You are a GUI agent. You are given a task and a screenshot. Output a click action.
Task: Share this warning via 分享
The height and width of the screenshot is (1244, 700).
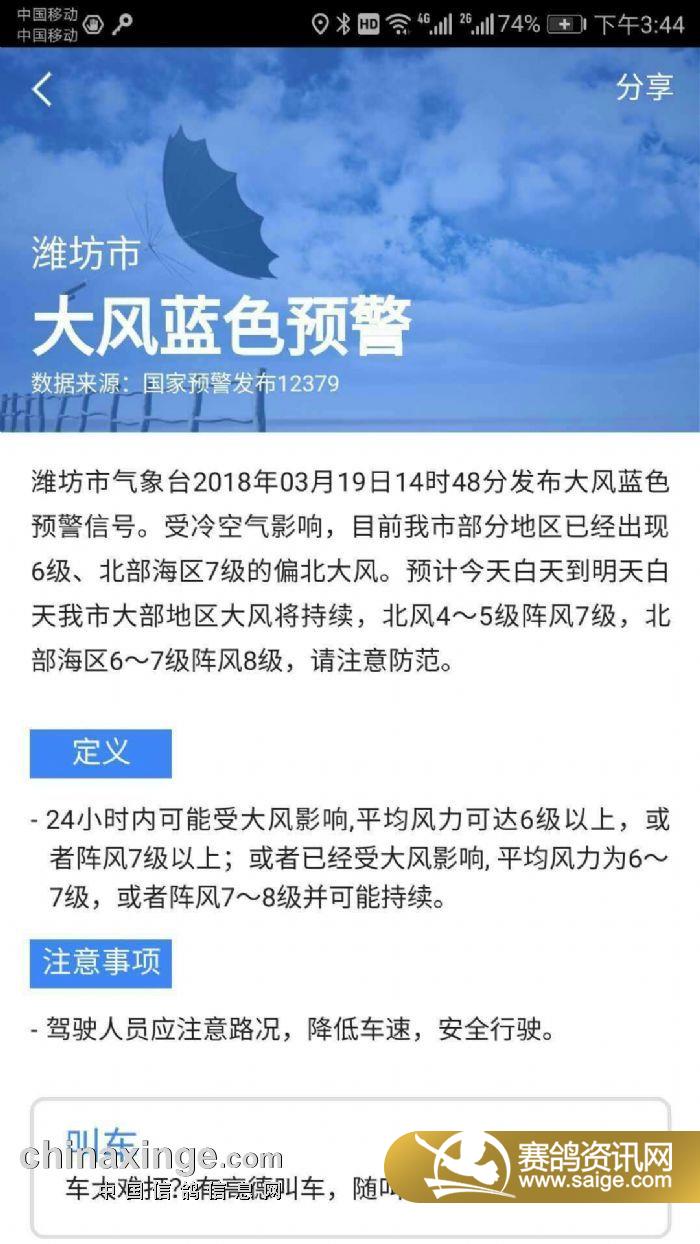(x=644, y=87)
